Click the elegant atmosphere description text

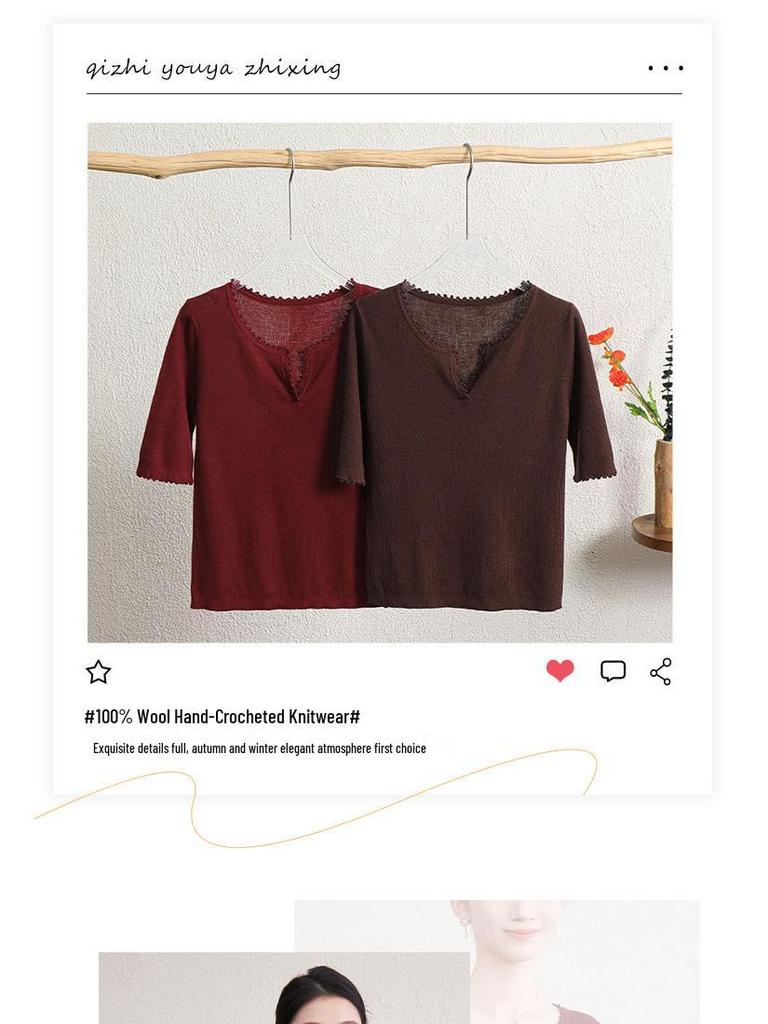[258, 747]
